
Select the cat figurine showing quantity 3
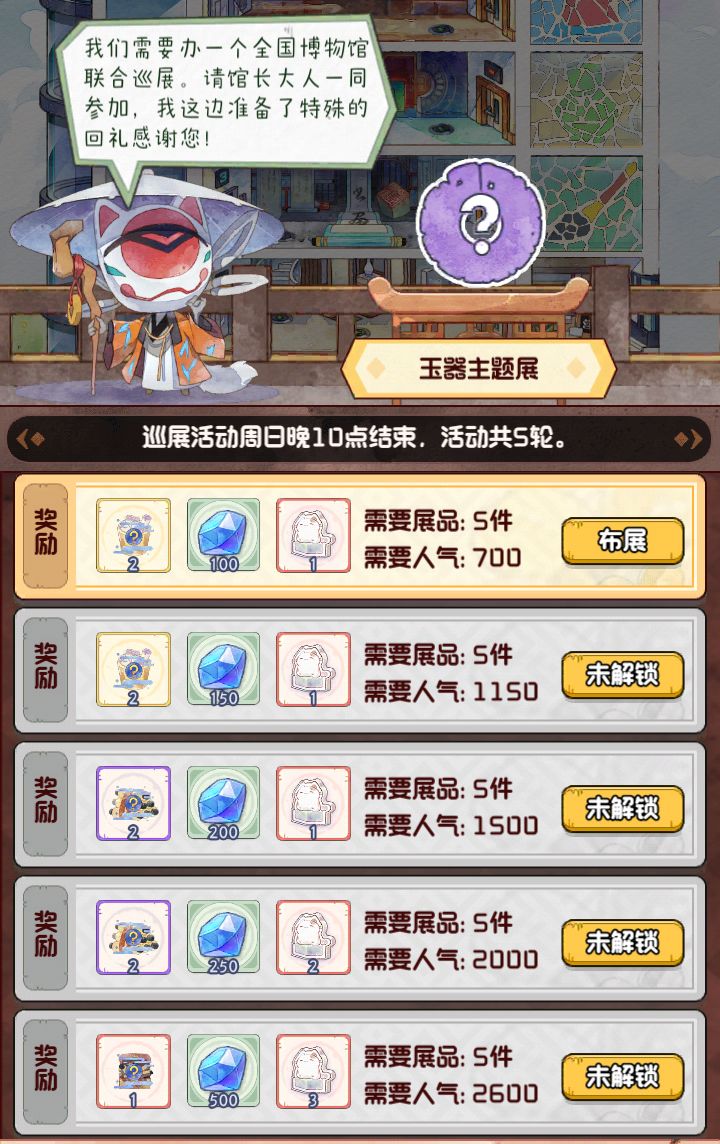click(313, 1072)
